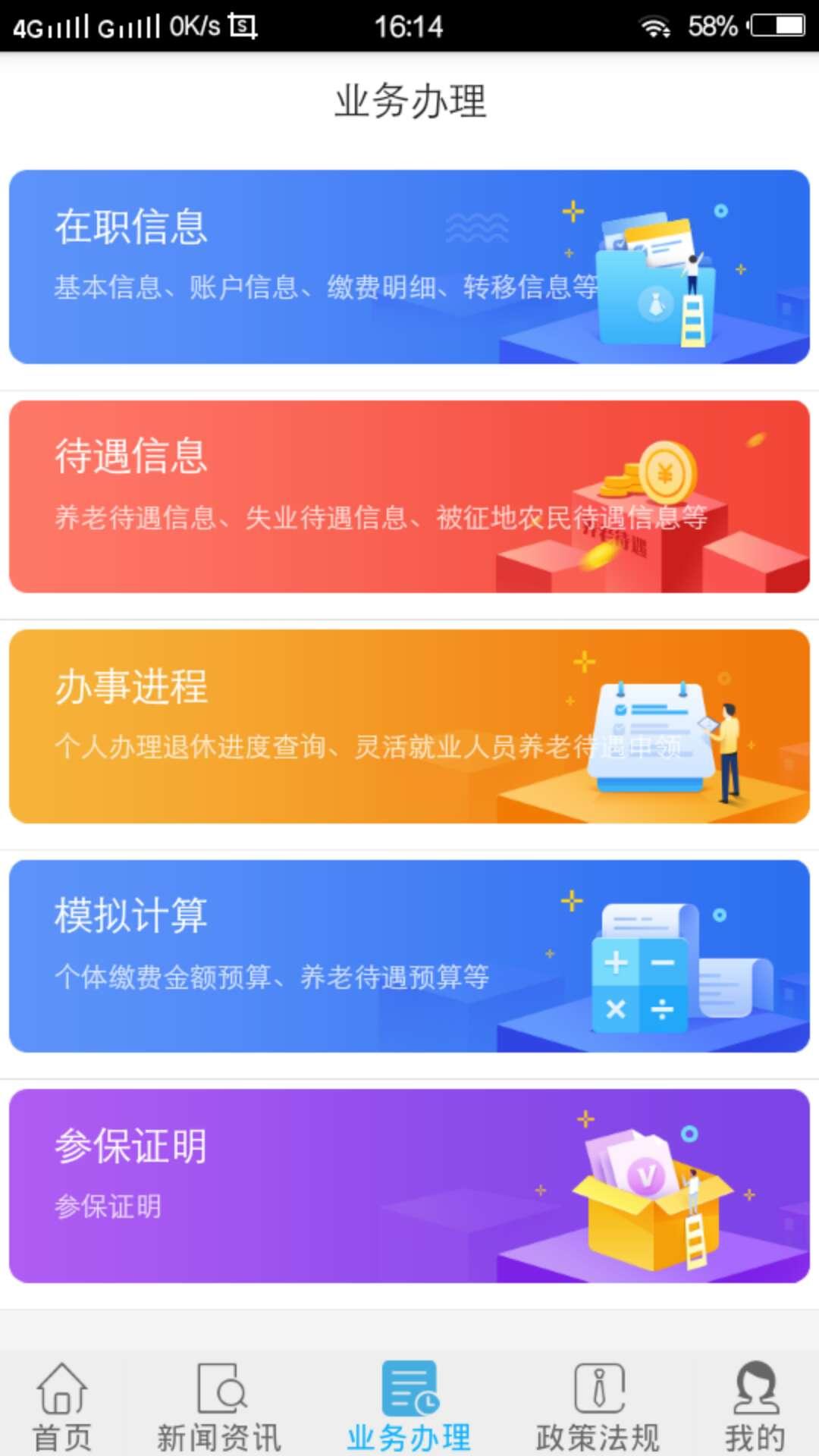The image size is (819, 1456).
Task: Open 模拟计算 calculator card
Action: click(409, 956)
